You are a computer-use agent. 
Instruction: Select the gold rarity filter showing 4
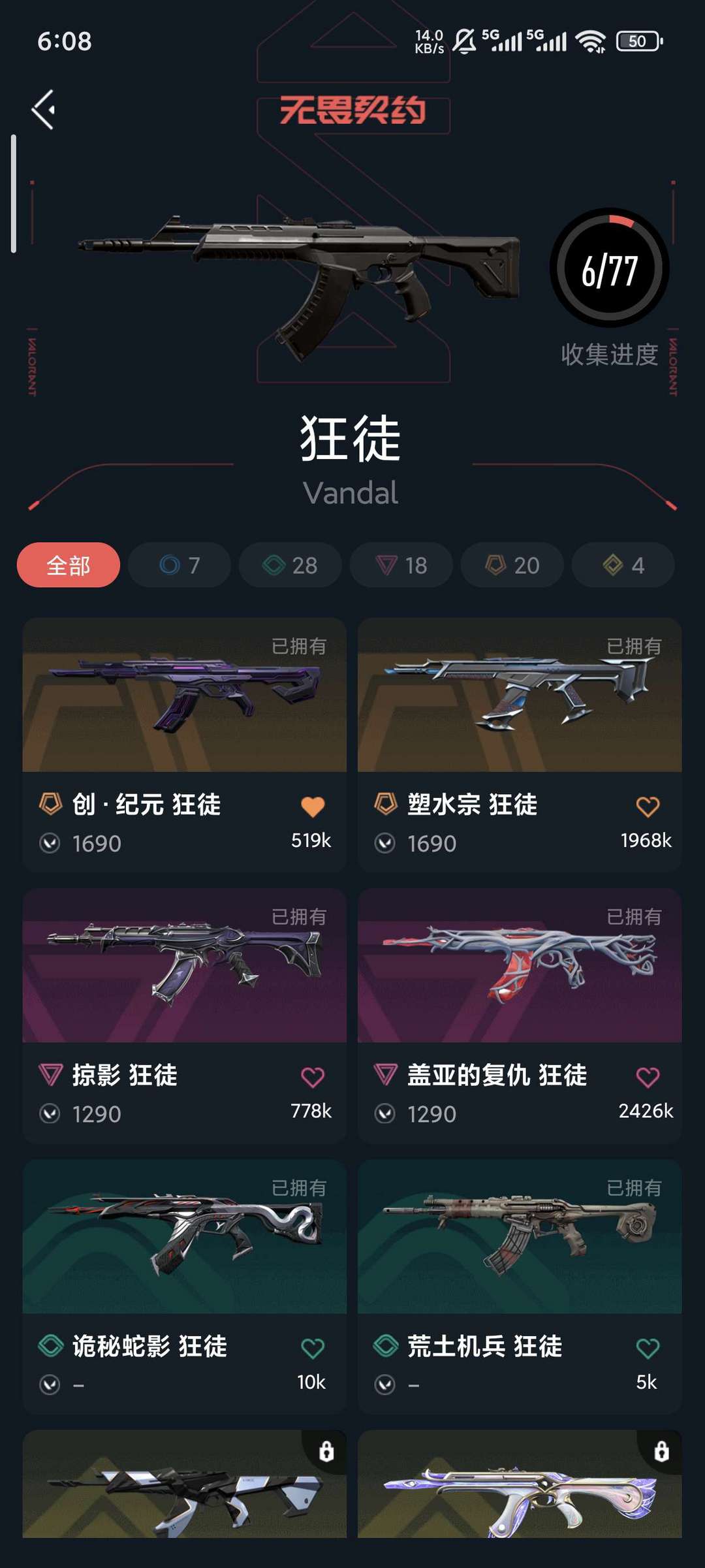coord(621,564)
